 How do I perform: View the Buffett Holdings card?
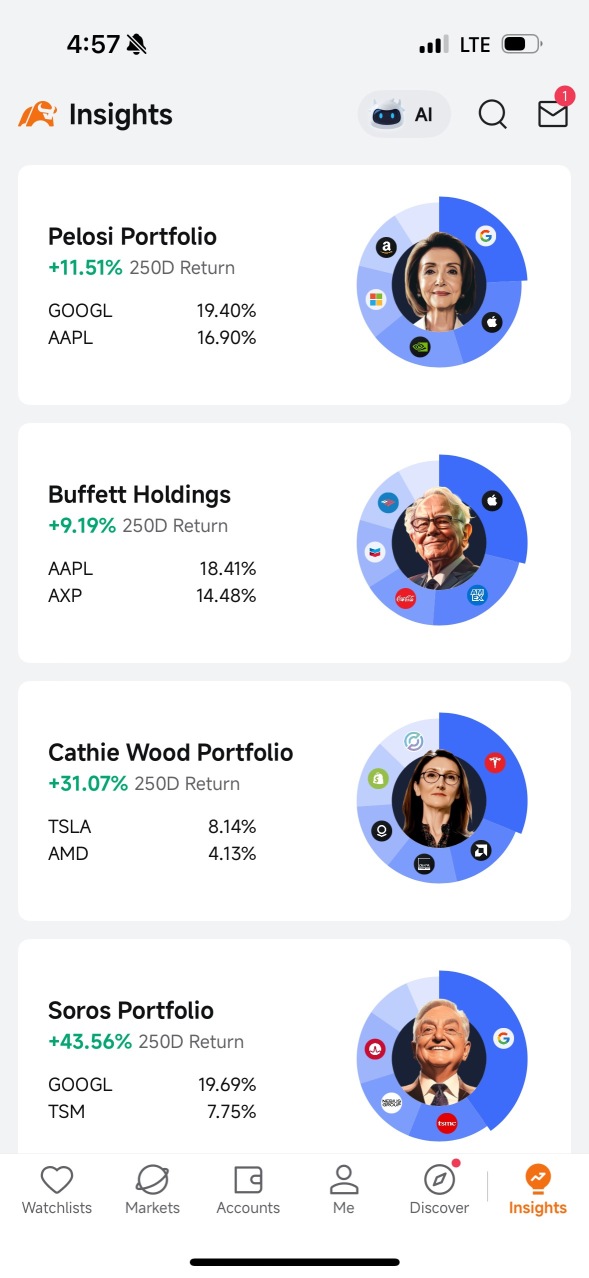pos(294,543)
